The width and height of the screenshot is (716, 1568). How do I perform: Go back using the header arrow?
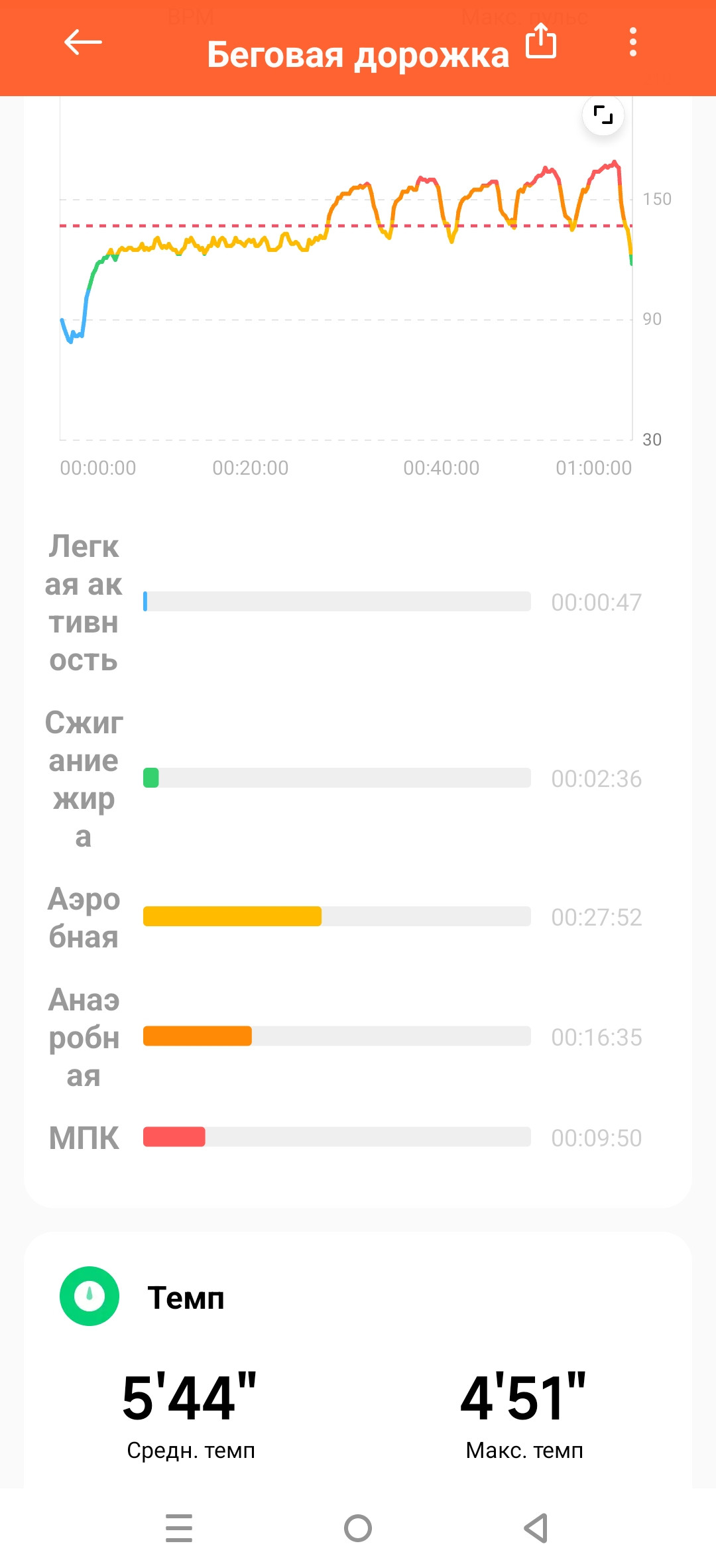(83, 42)
